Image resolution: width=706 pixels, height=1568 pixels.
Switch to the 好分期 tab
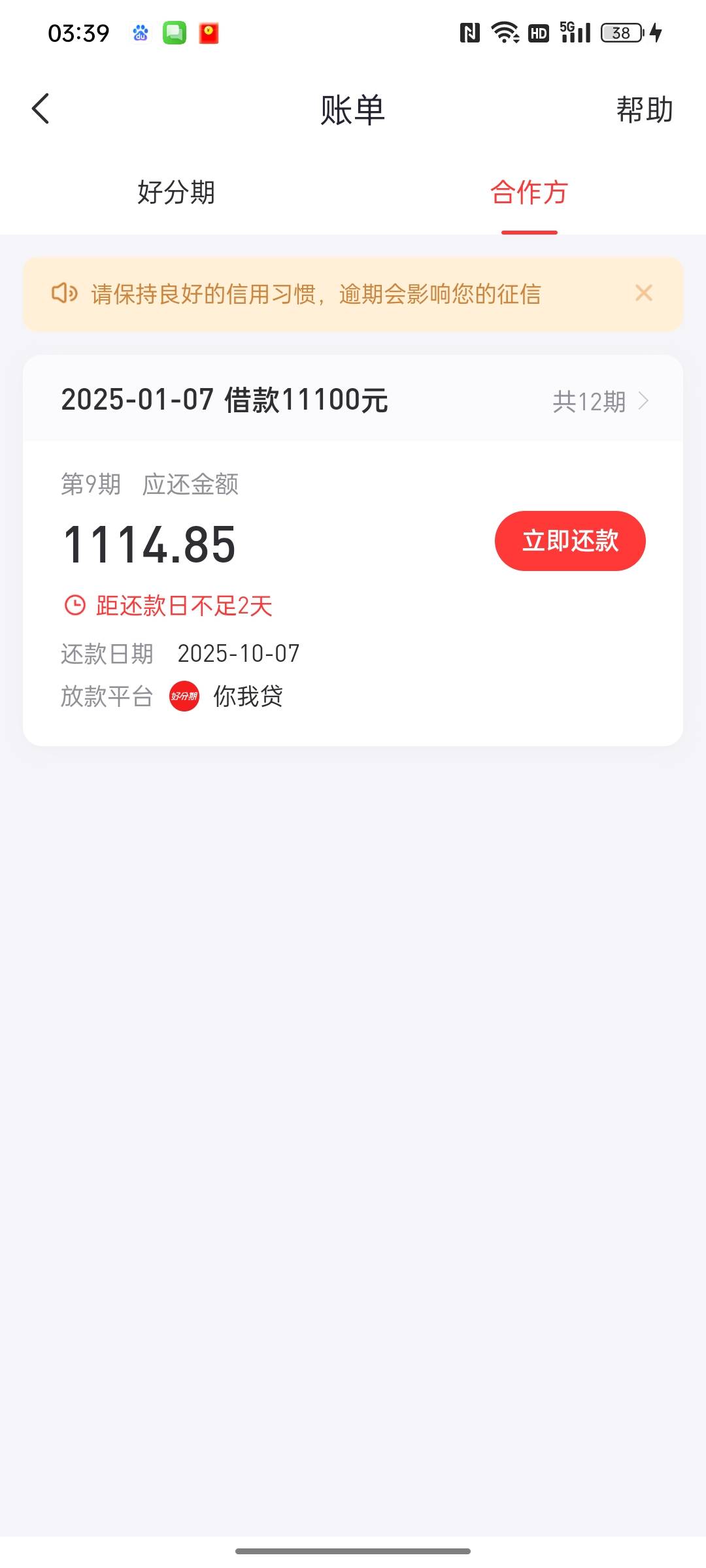point(176,193)
